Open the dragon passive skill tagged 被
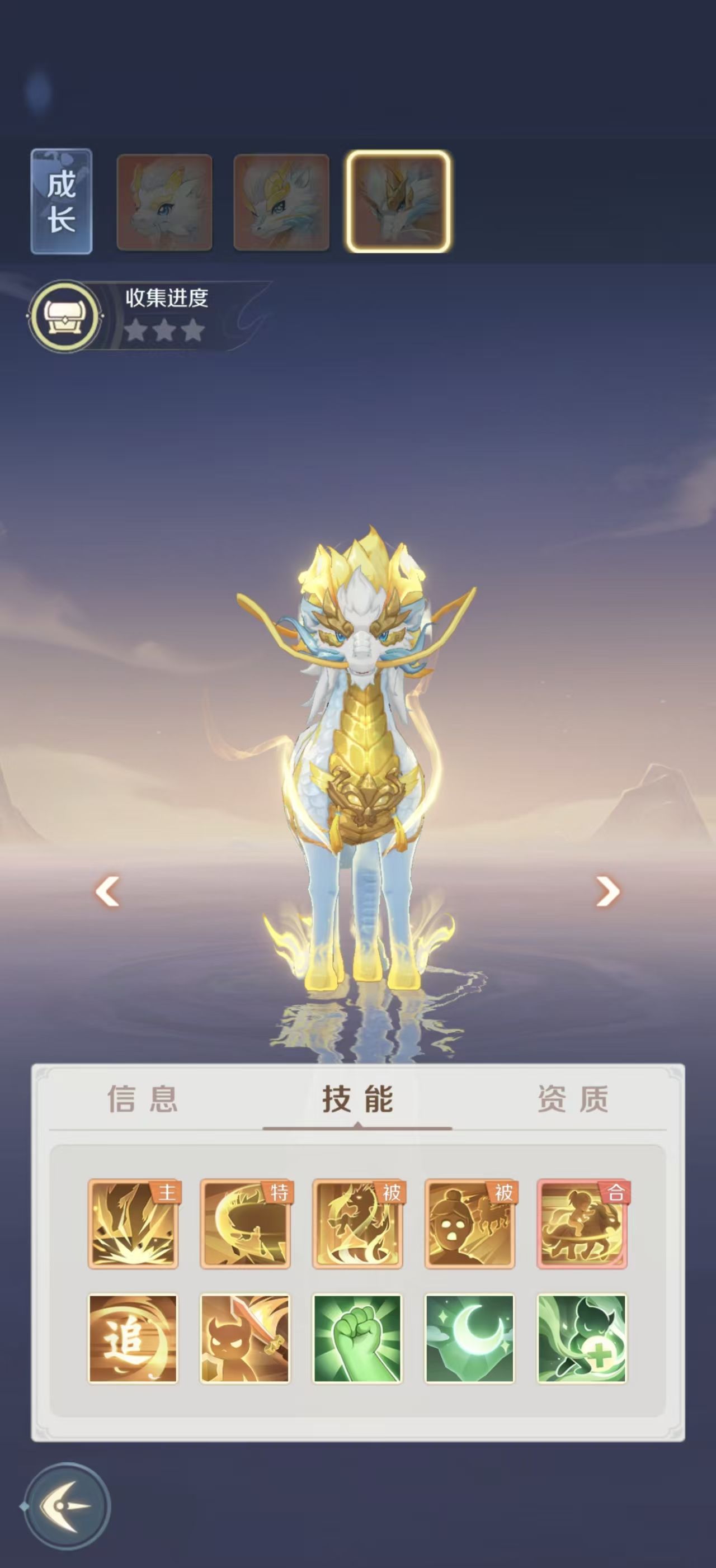716x1568 pixels. (357, 1224)
